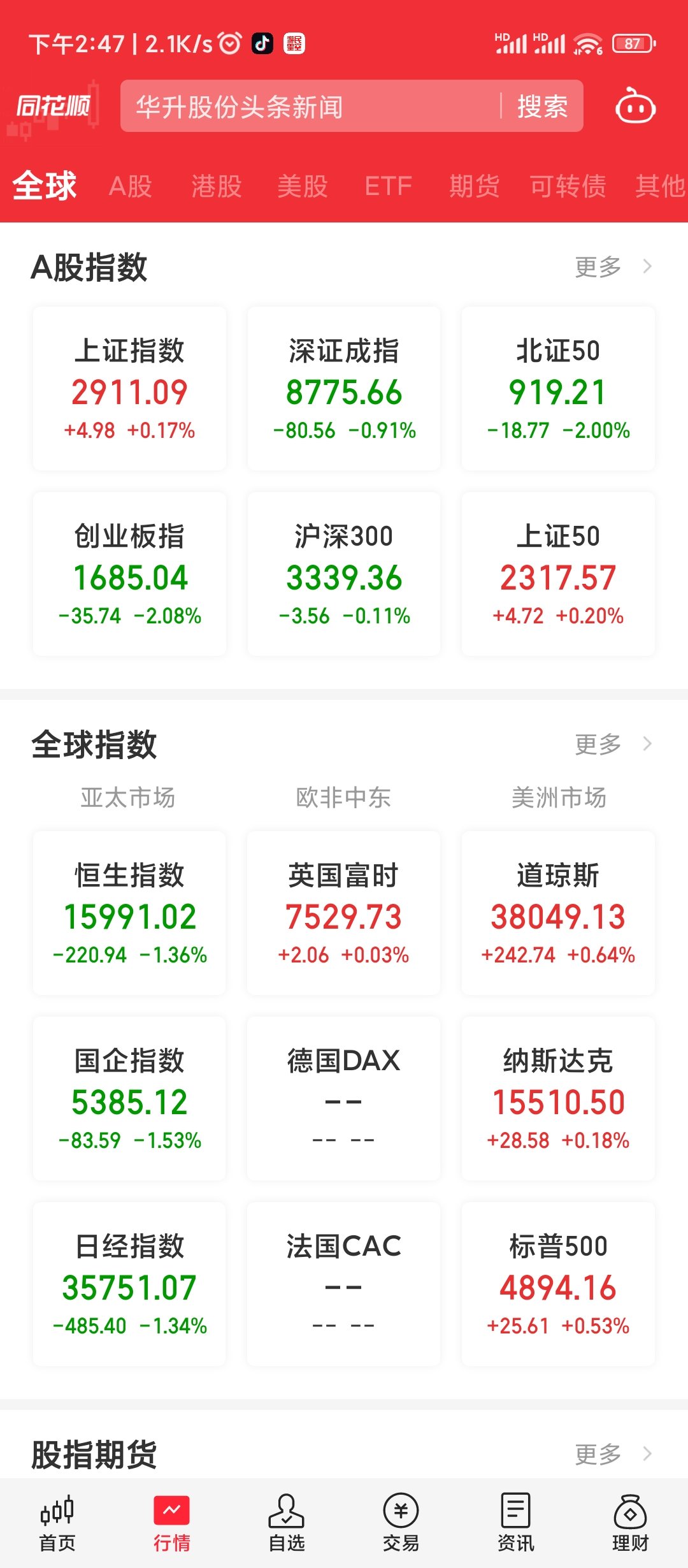Image resolution: width=688 pixels, height=1568 pixels.
Task: Open the 上证指数 card
Action: pyautogui.click(x=130, y=389)
